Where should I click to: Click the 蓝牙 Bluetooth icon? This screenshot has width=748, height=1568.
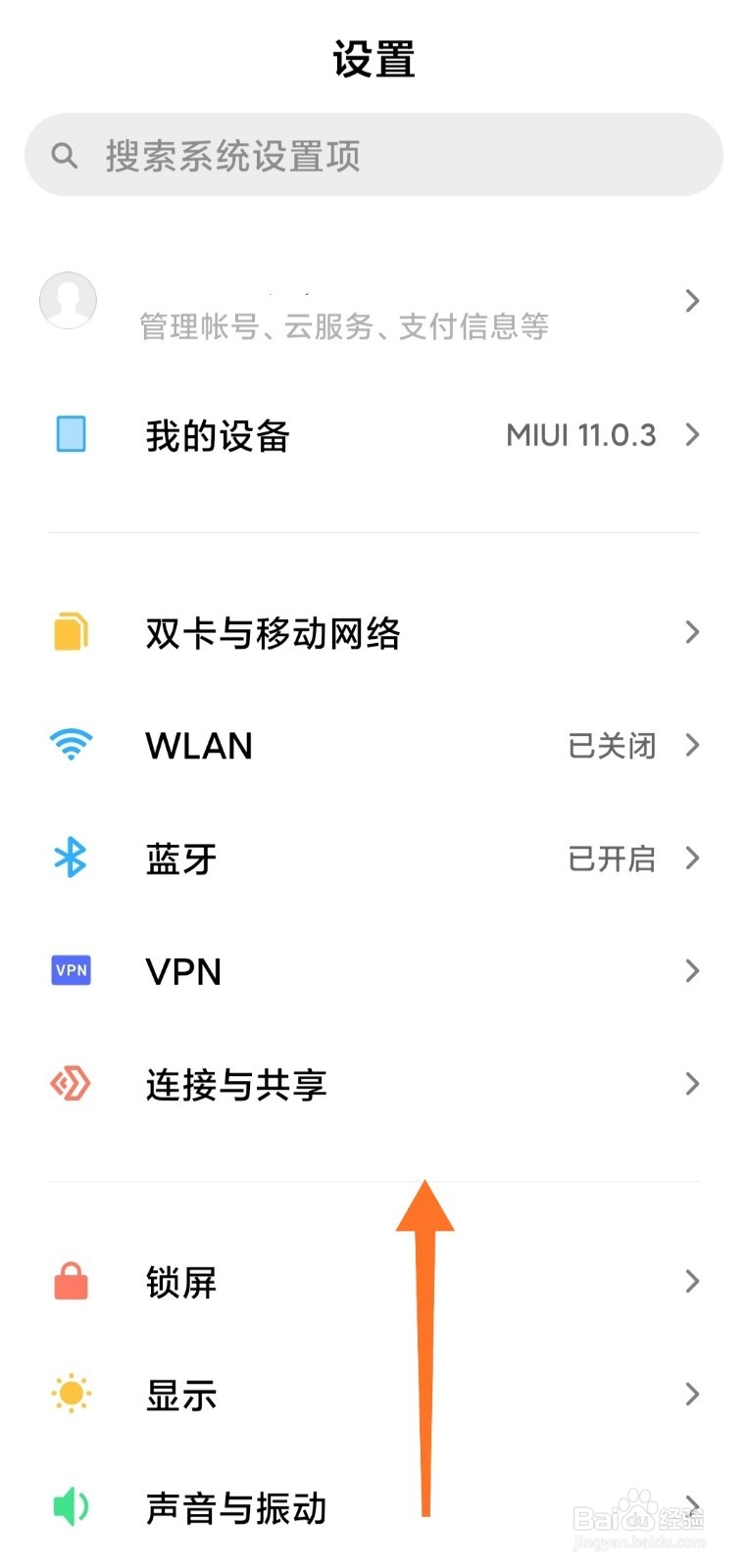70,858
